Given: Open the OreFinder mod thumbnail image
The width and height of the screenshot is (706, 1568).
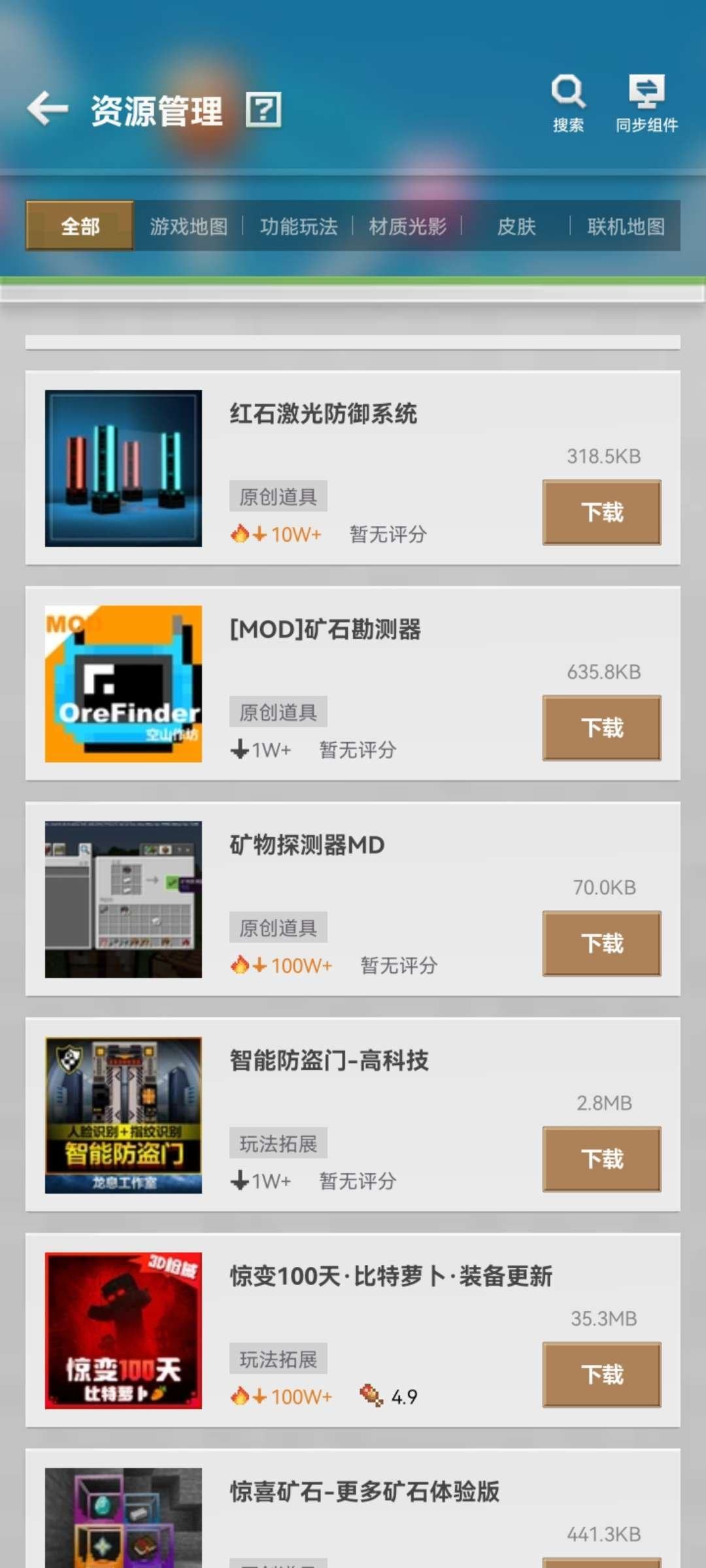Looking at the screenshot, I should [x=124, y=685].
